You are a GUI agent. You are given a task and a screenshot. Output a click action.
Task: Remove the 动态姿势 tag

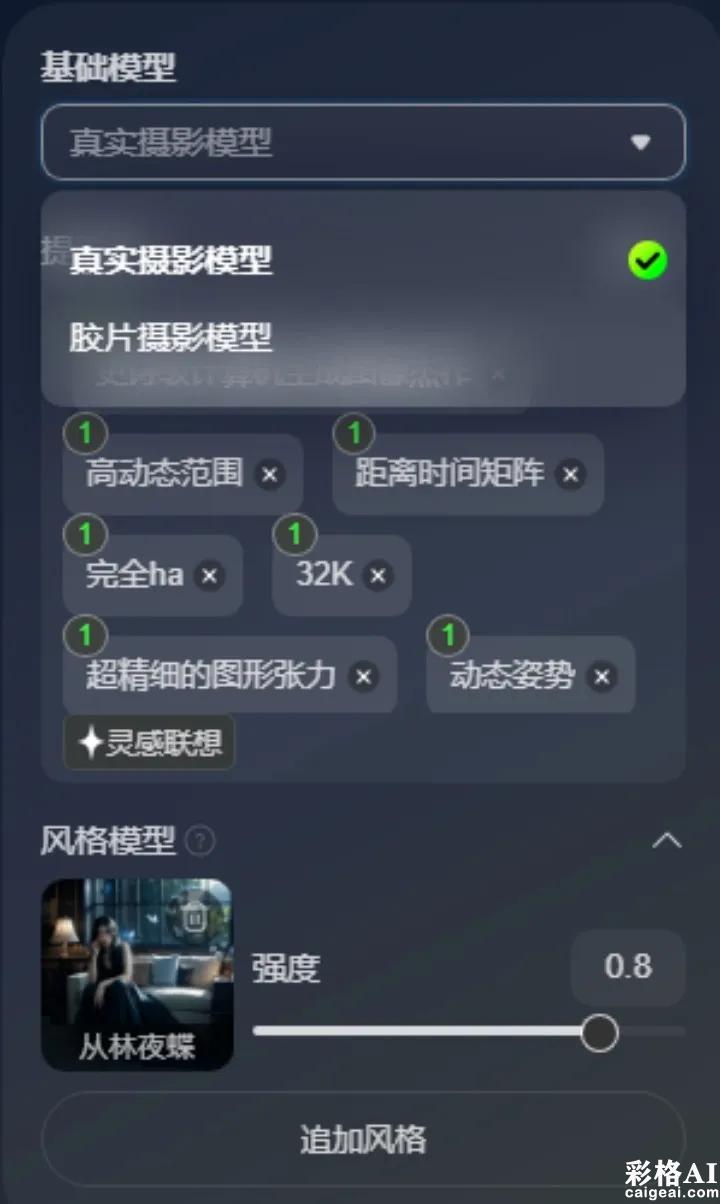601,677
